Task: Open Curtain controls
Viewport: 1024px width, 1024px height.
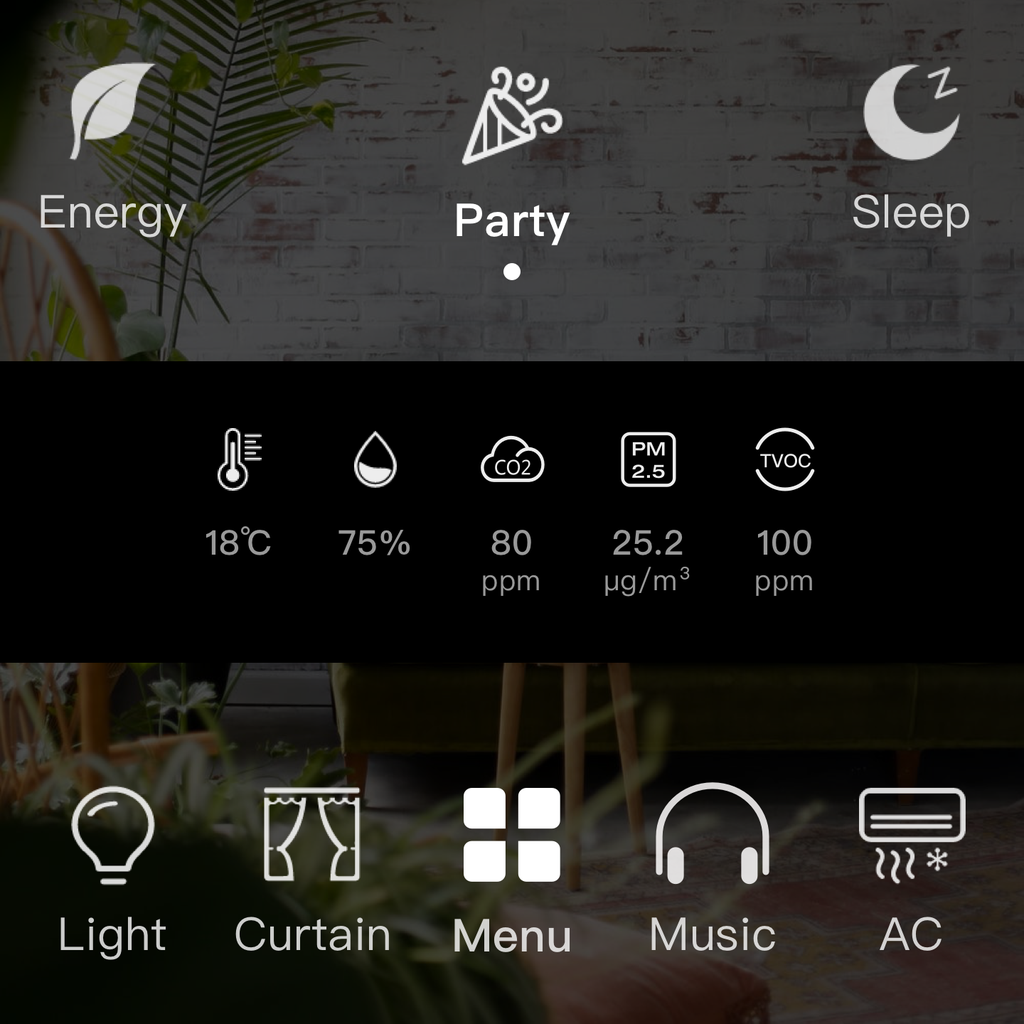Action: coord(312,868)
